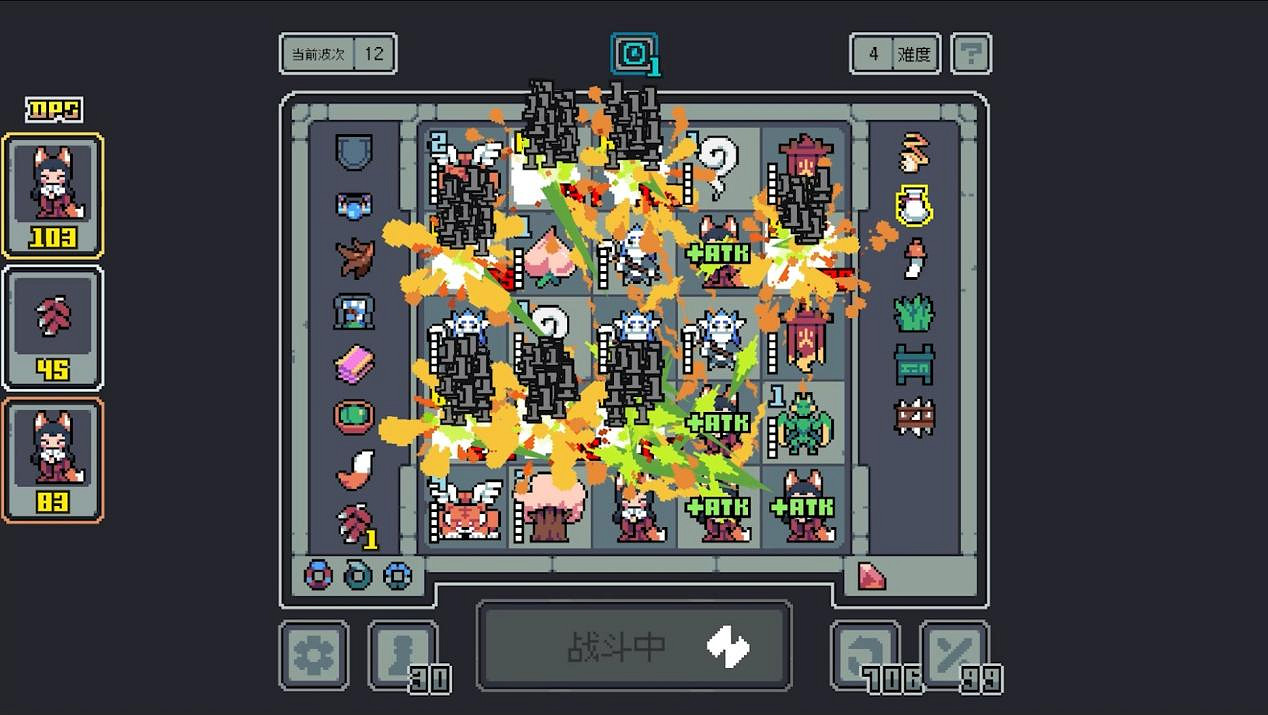This screenshot has height=715, width=1268.
Task: Tap the refresh button showing 706
Action: (x=864, y=654)
